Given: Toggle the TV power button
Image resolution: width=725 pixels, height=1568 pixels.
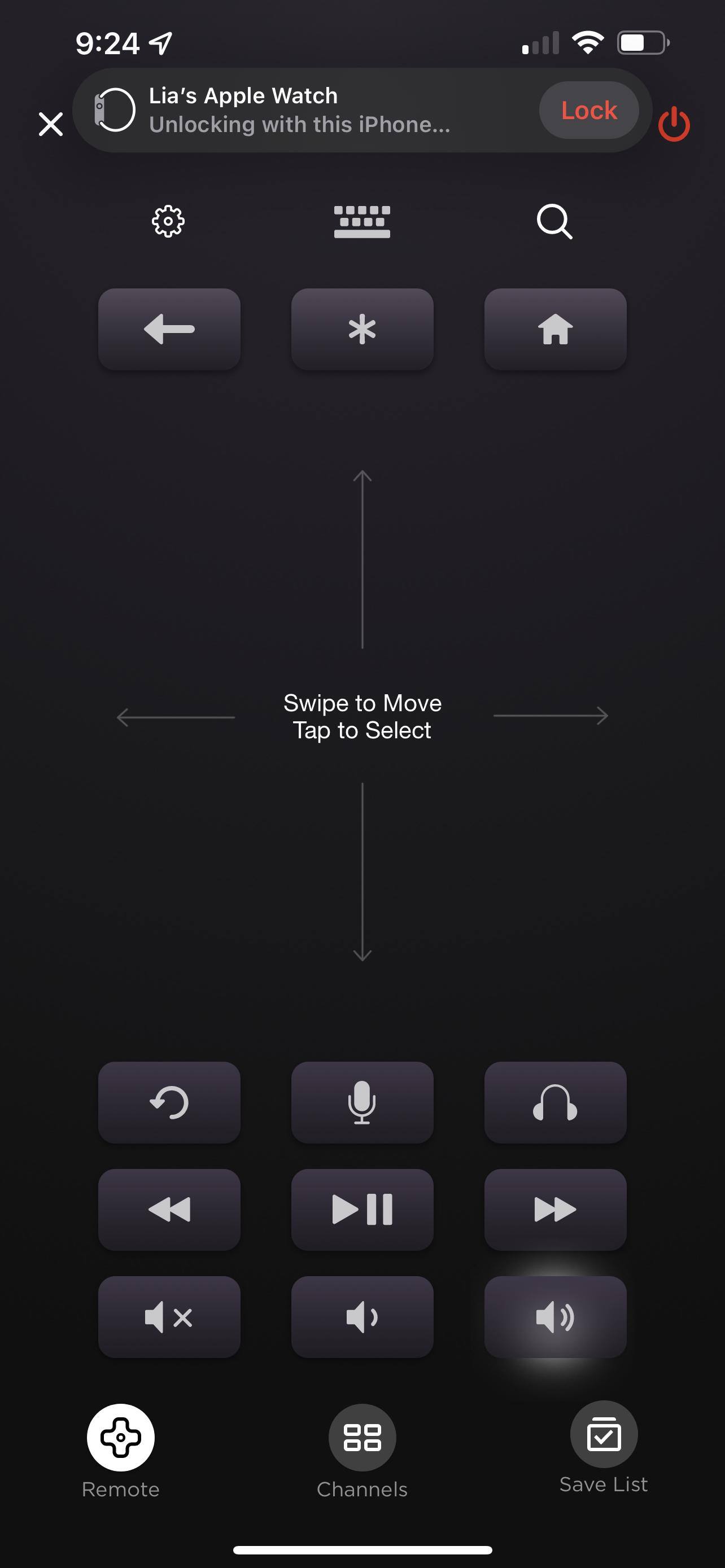Looking at the screenshot, I should coord(674,124).
